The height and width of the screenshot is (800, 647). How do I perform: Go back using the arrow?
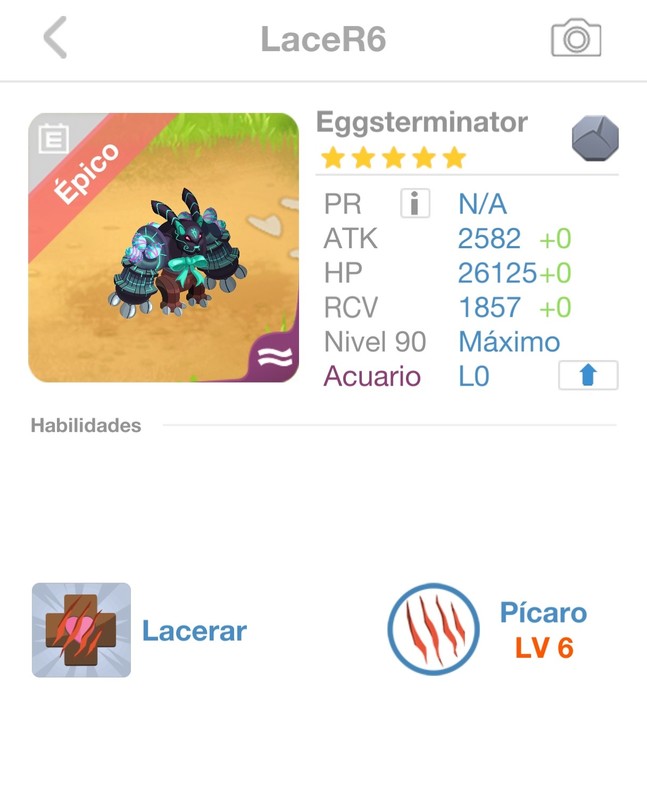point(56,39)
